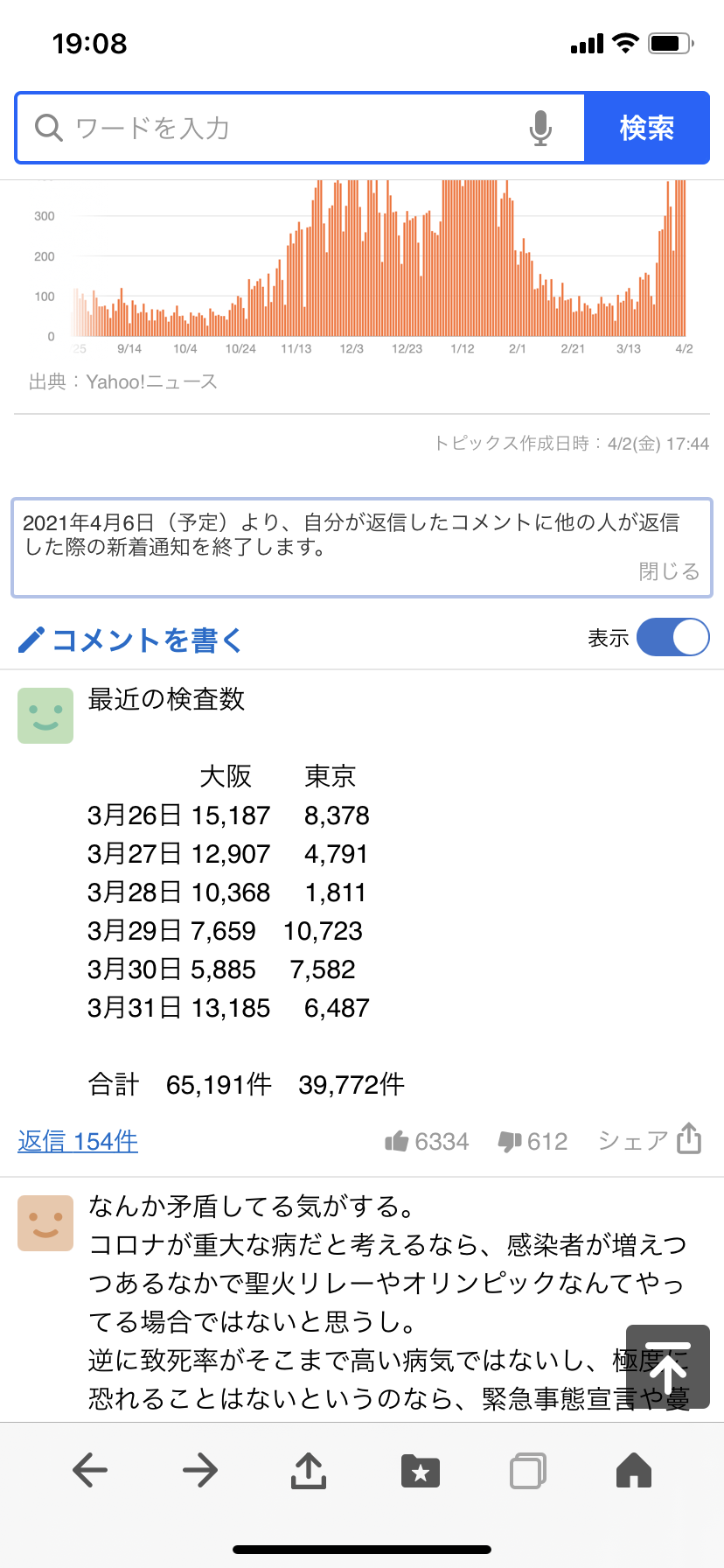The width and height of the screenshot is (724, 1568).
Task: Share the 最近の検査数 comment via シェア
Action: [x=650, y=1140]
